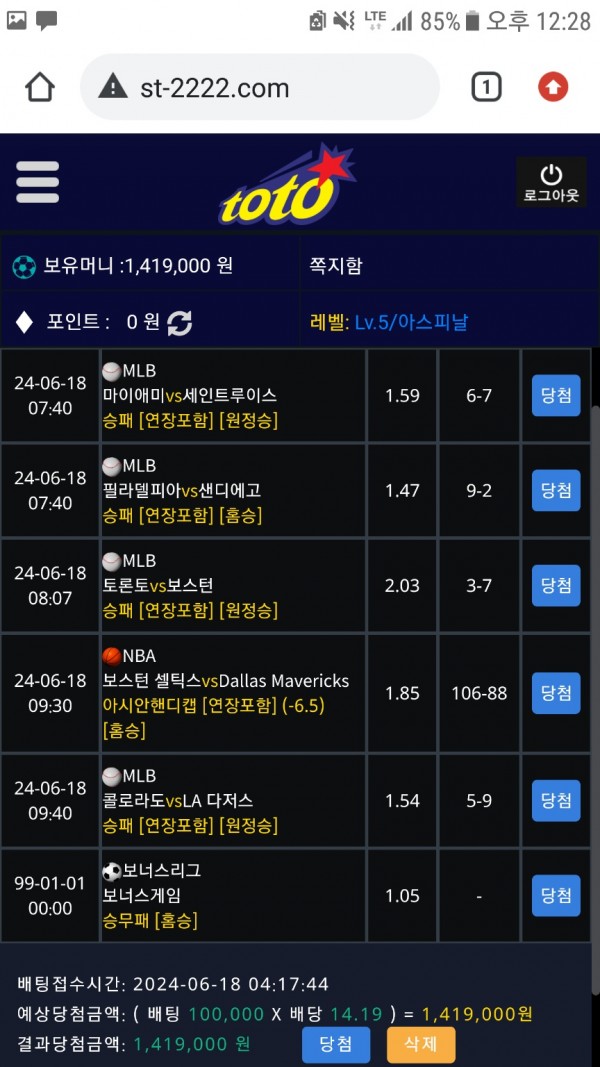The image size is (600, 1067).
Task: Open the hamburger menu
Action: [x=38, y=182]
